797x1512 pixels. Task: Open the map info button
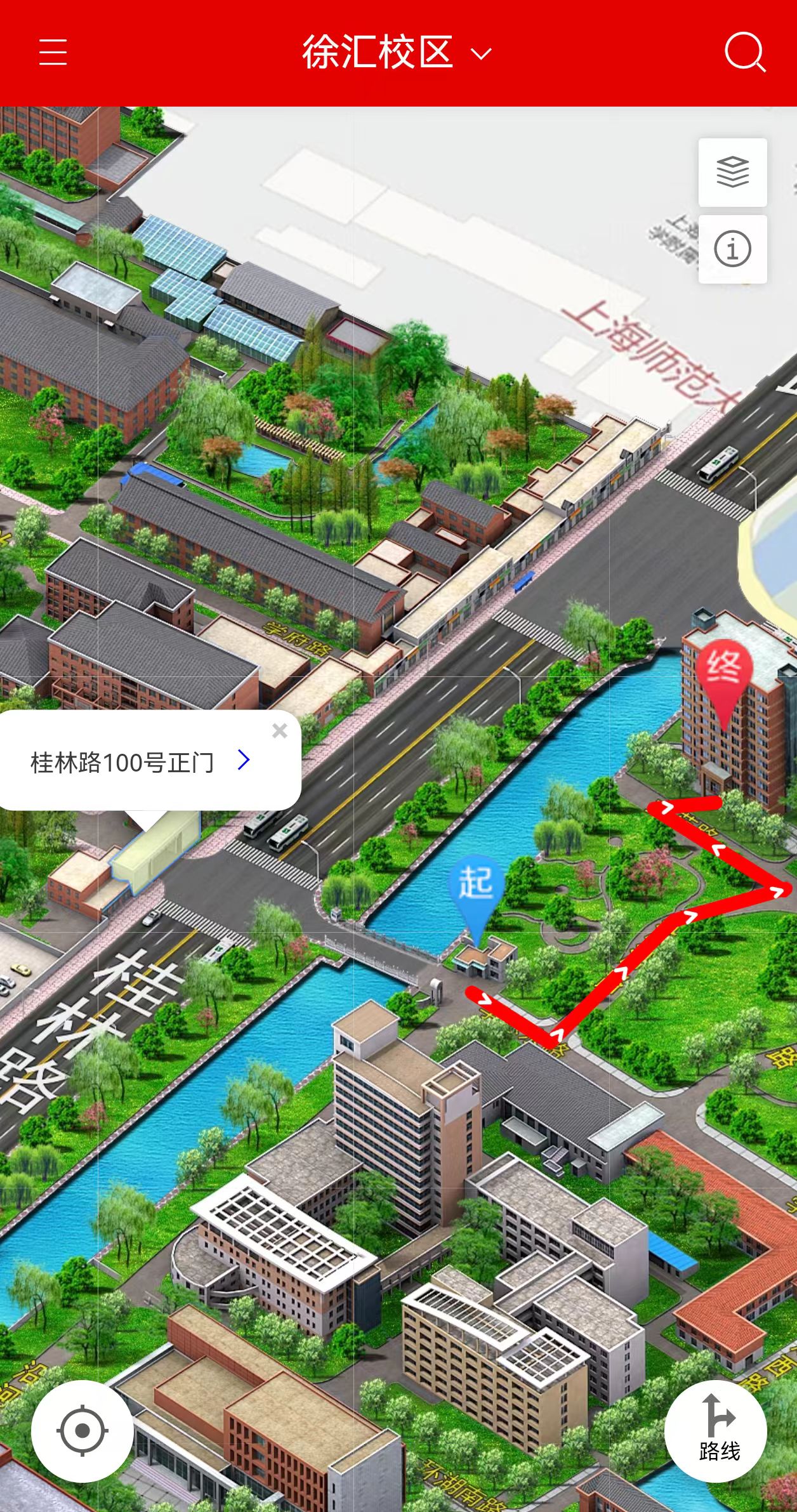click(x=732, y=249)
